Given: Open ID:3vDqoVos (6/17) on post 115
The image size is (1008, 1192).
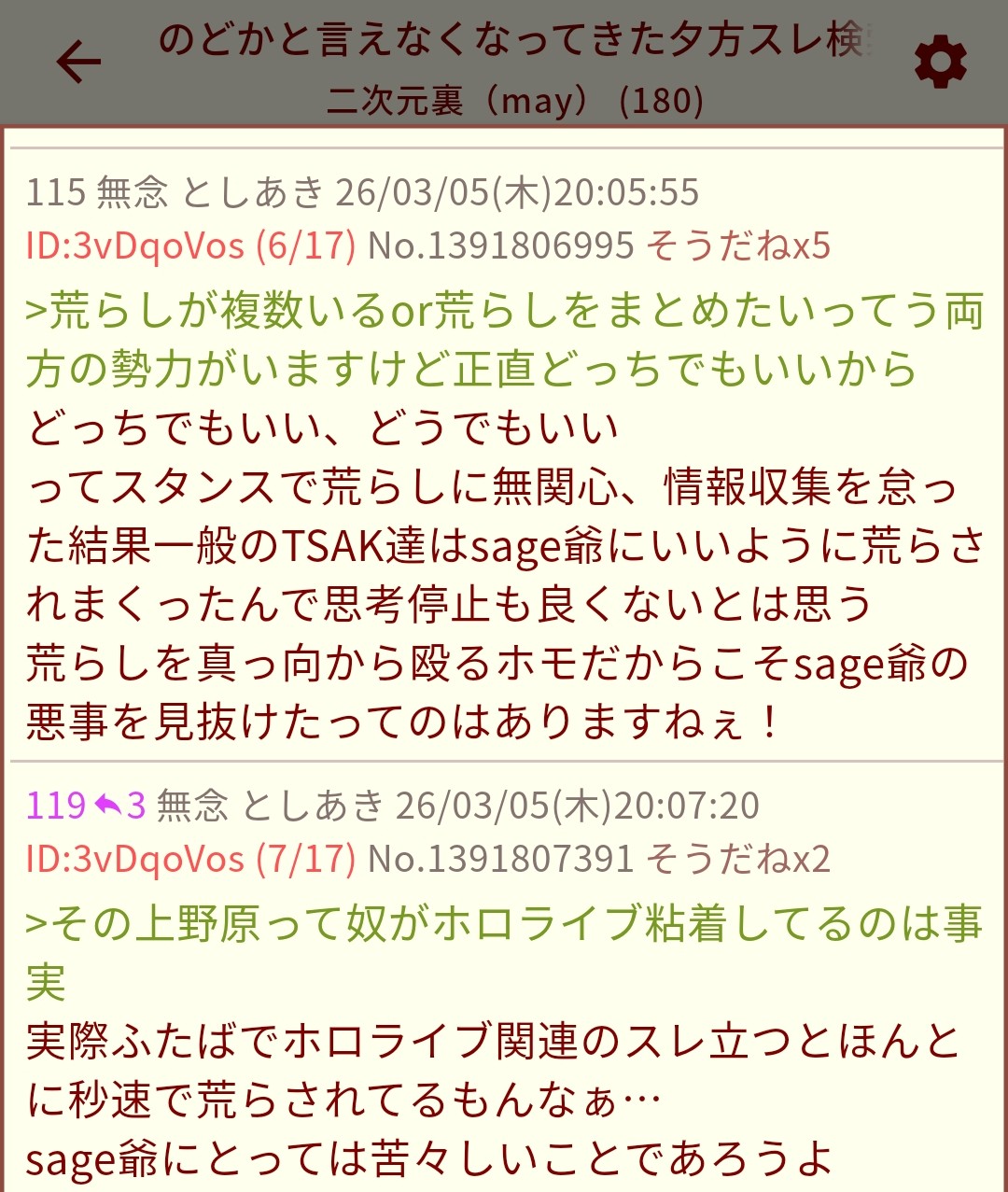Looking at the screenshot, I should 190,245.
